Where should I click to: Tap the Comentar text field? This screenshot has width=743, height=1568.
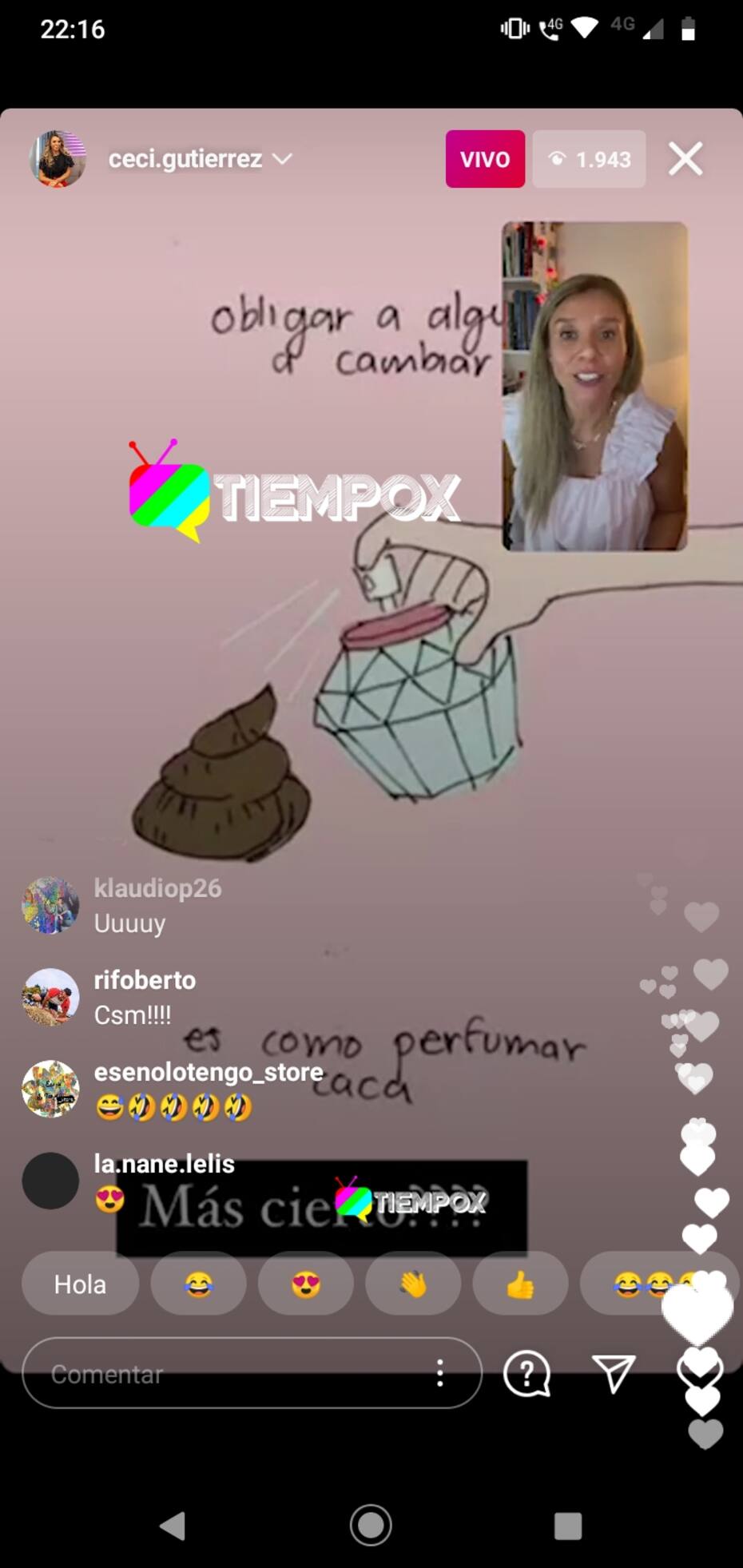tap(232, 1373)
